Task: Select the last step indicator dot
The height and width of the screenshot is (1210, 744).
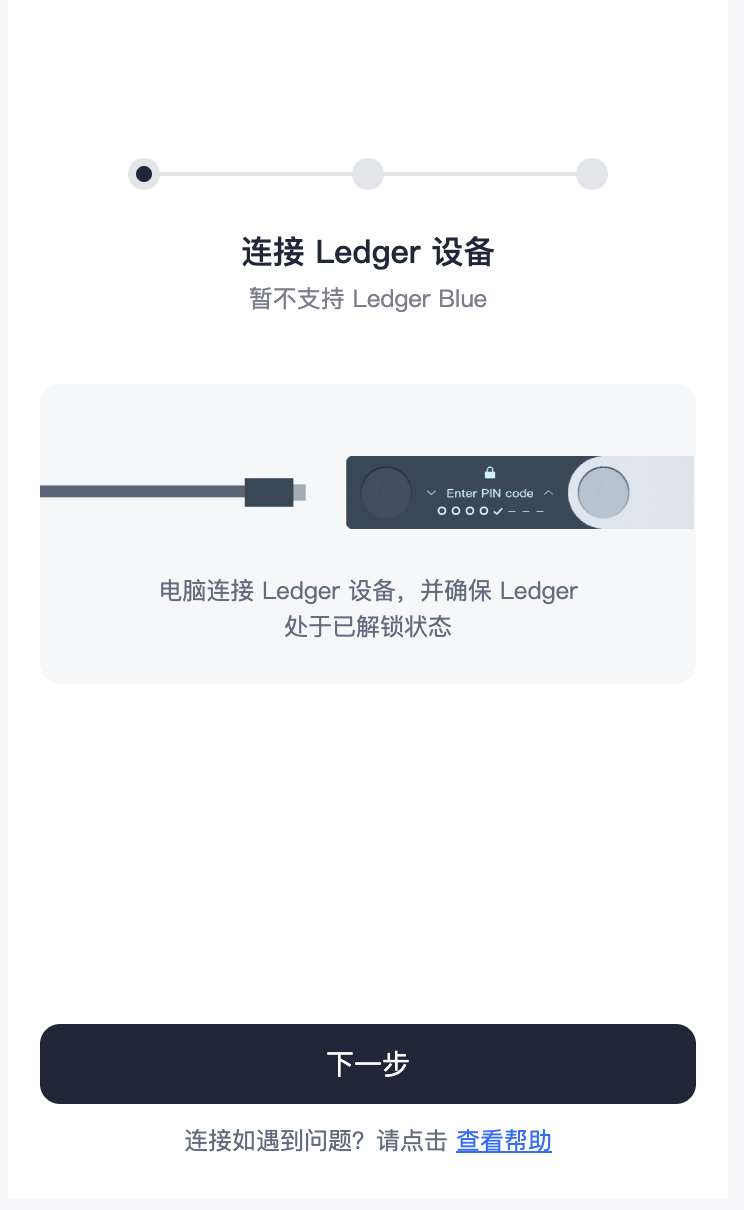Action: point(592,174)
